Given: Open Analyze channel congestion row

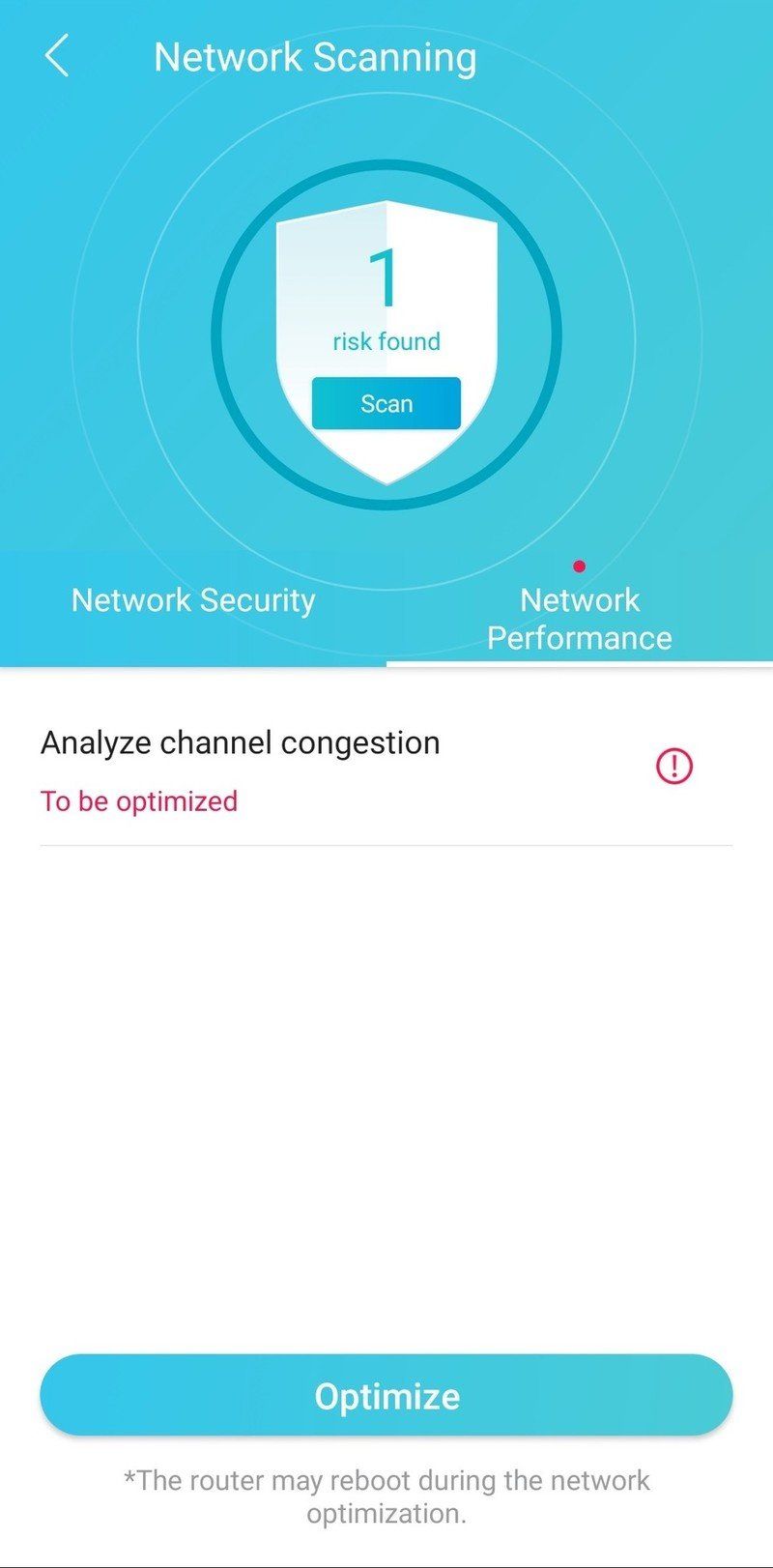Looking at the screenshot, I should point(386,769).
